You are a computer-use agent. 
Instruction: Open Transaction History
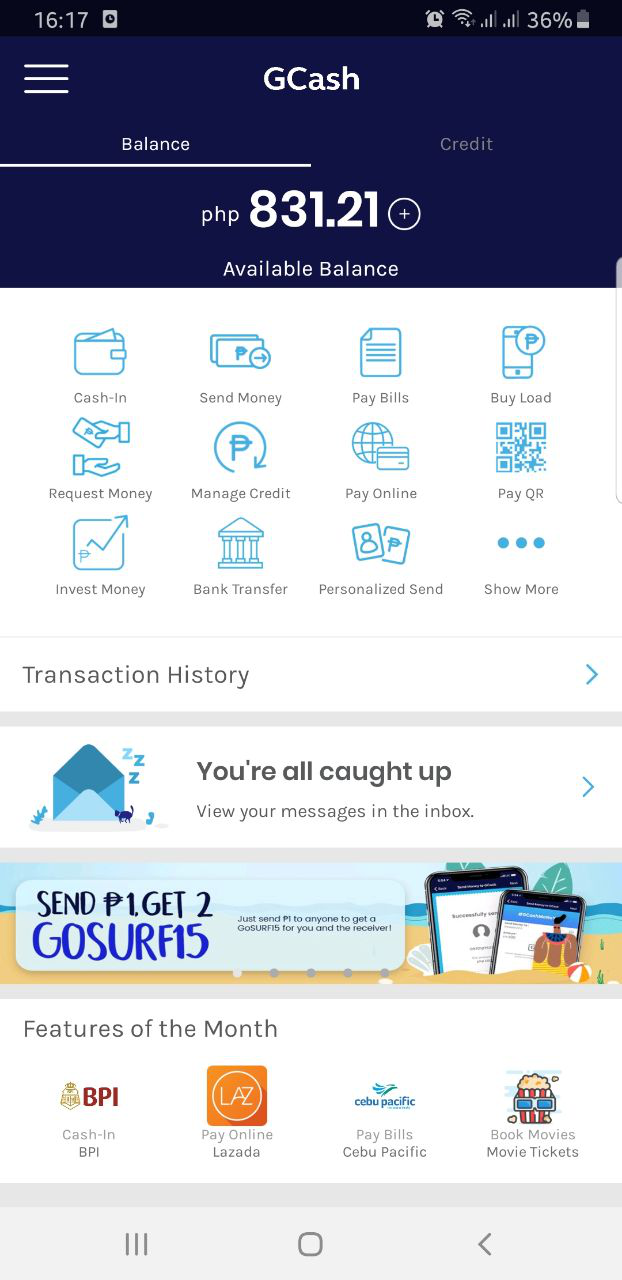pyautogui.click(x=311, y=675)
